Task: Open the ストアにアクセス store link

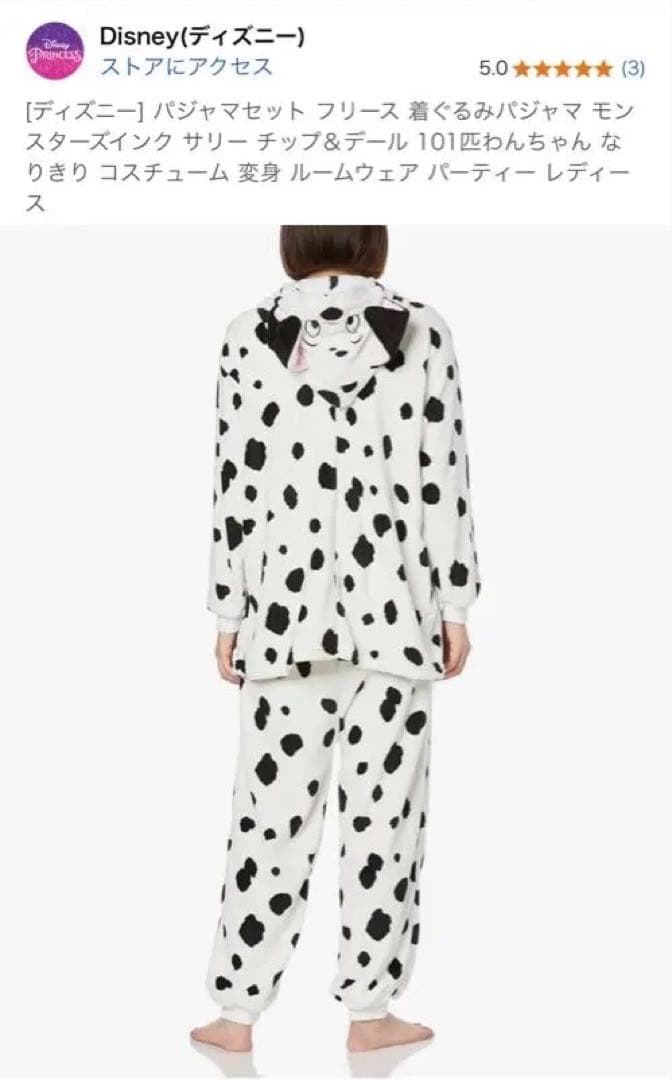Action: tap(185, 68)
